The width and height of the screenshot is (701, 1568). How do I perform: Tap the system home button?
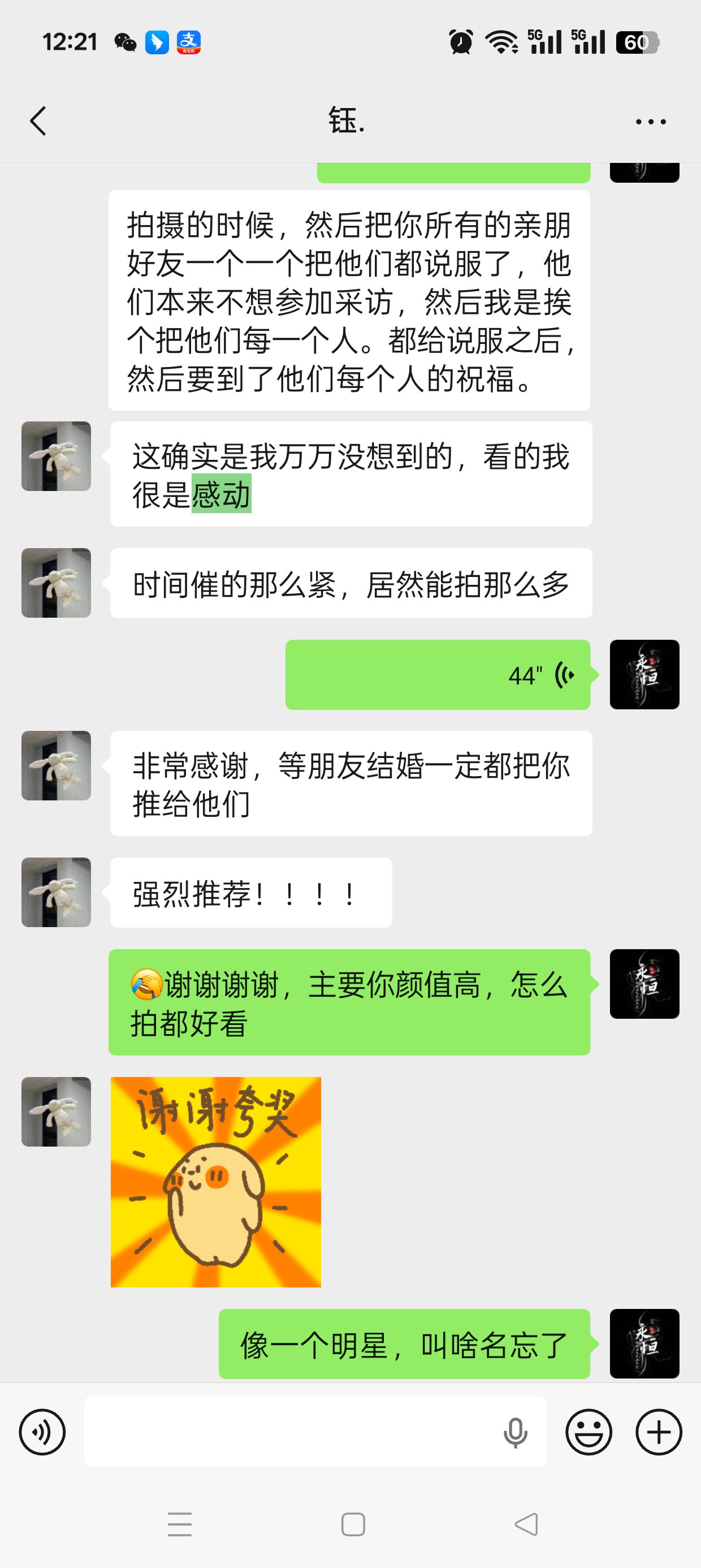click(353, 1524)
